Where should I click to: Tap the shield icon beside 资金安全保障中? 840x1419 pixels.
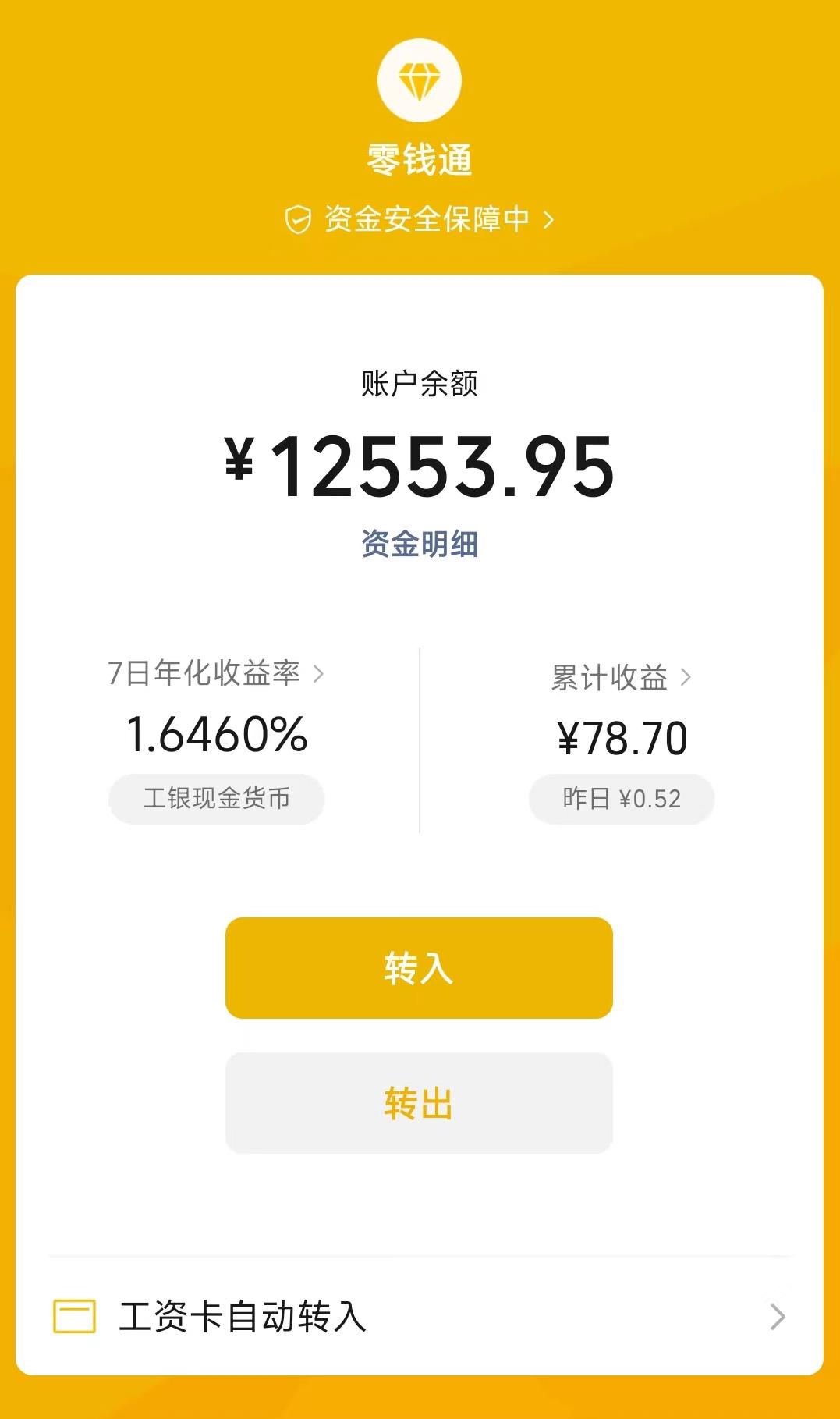(x=299, y=219)
